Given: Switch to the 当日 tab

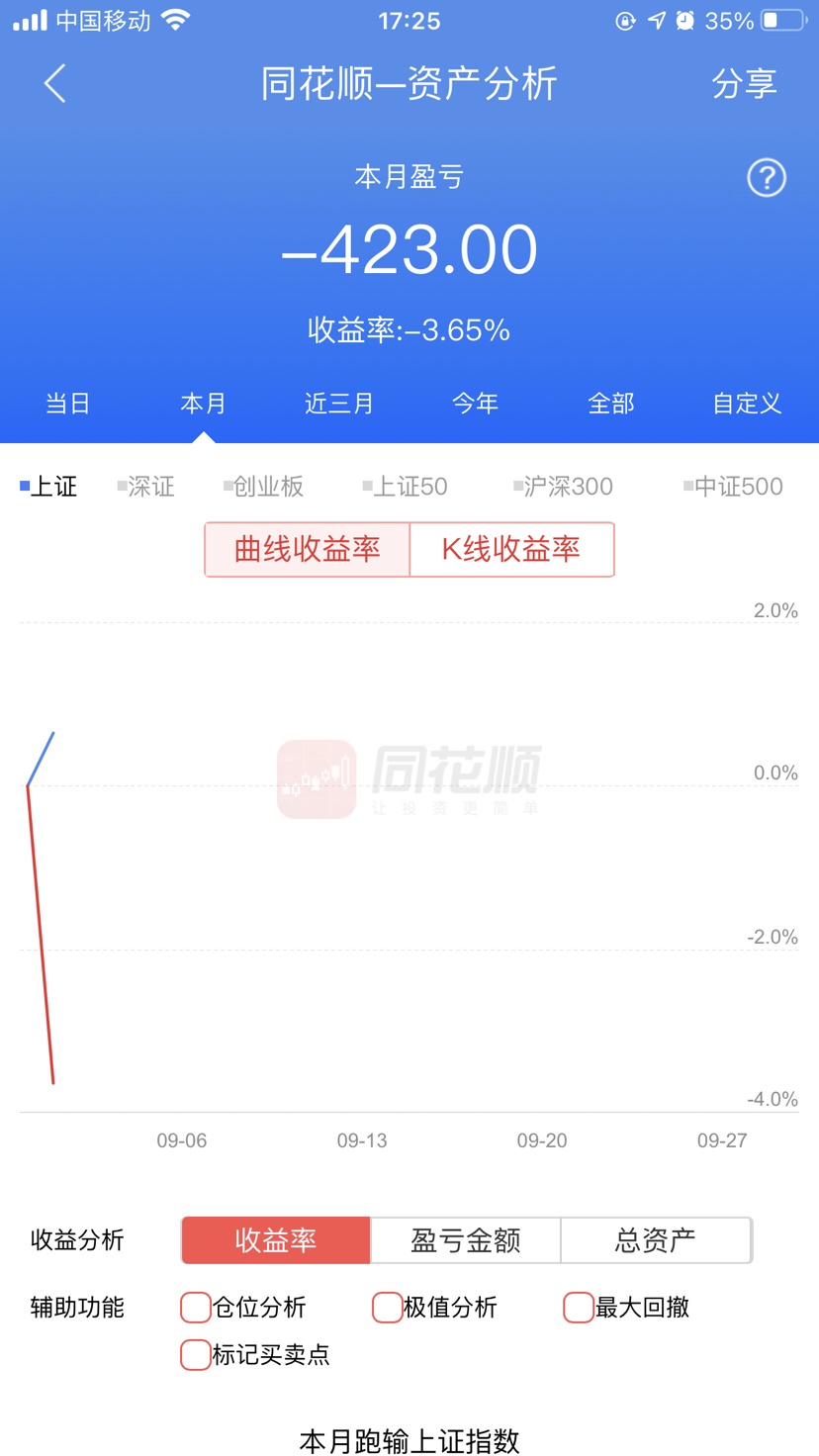Looking at the screenshot, I should pyautogui.click(x=68, y=404).
